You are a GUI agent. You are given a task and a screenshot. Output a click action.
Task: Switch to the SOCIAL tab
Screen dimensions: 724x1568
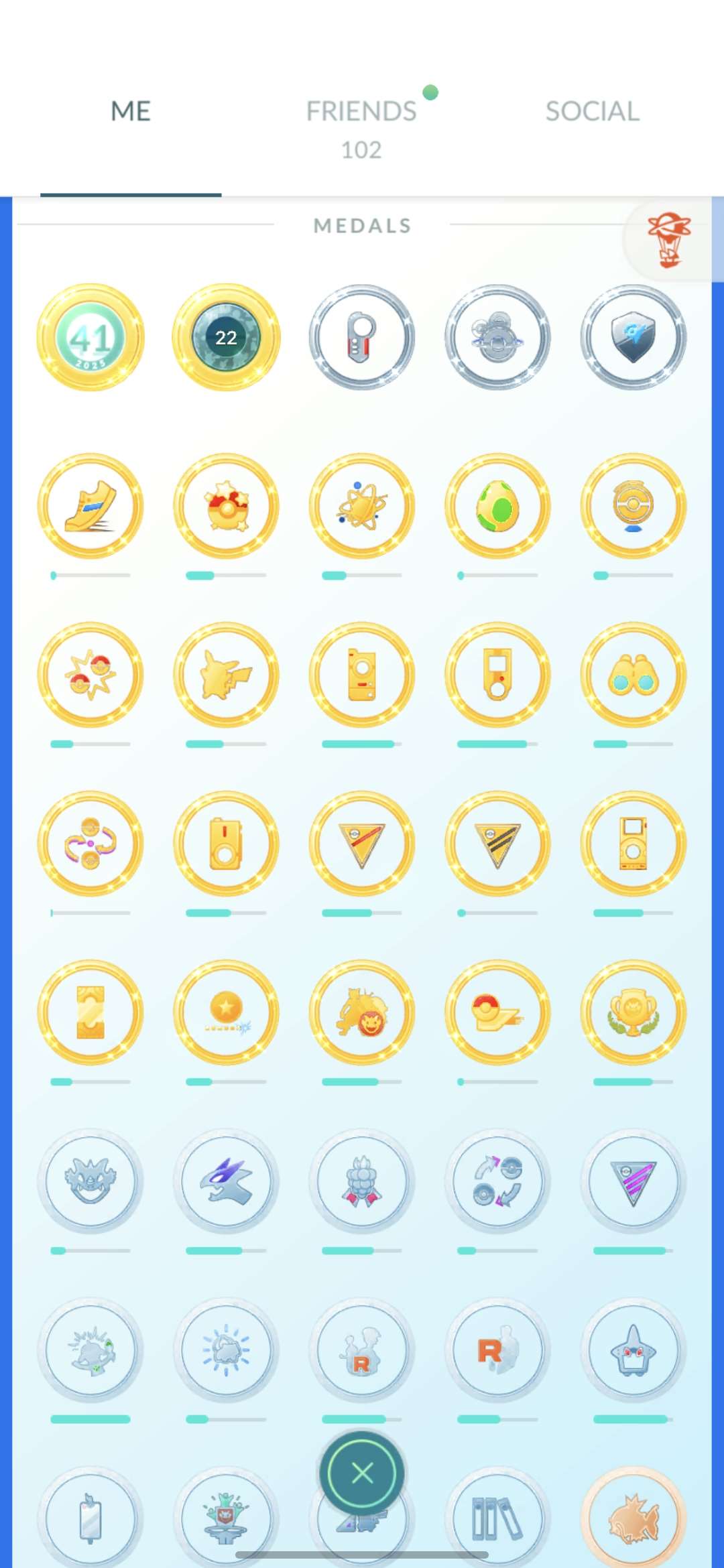592,112
